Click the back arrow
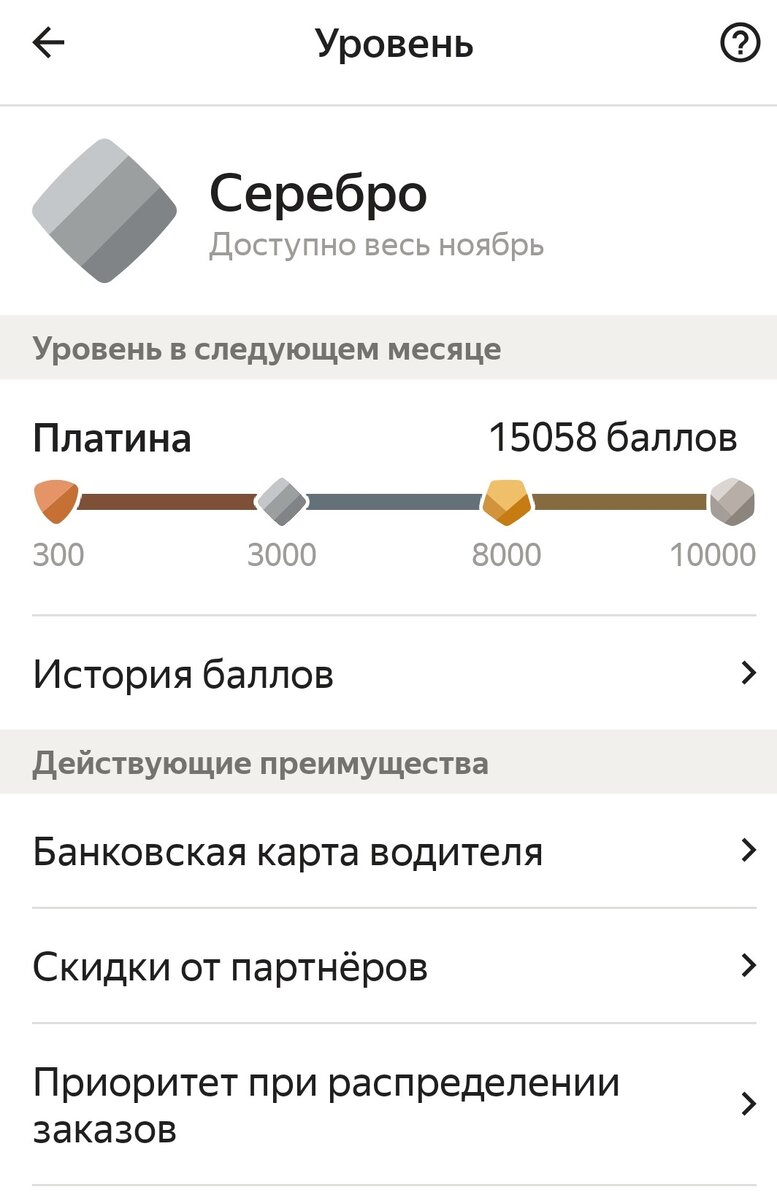777x1200 pixels. pos(47,42)
